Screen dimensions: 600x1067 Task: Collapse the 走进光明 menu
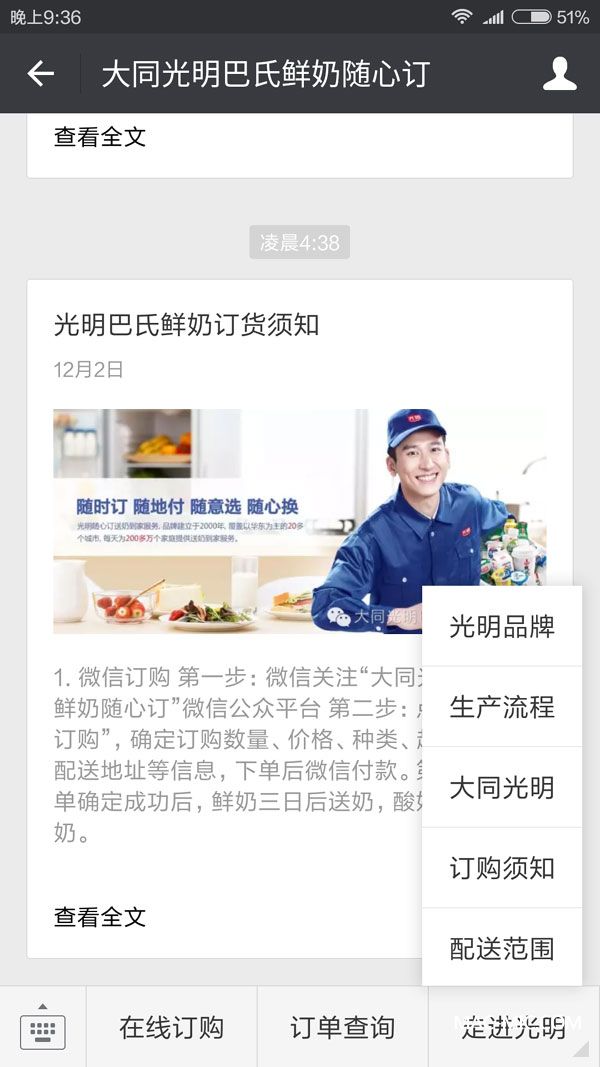(513, 1027)
